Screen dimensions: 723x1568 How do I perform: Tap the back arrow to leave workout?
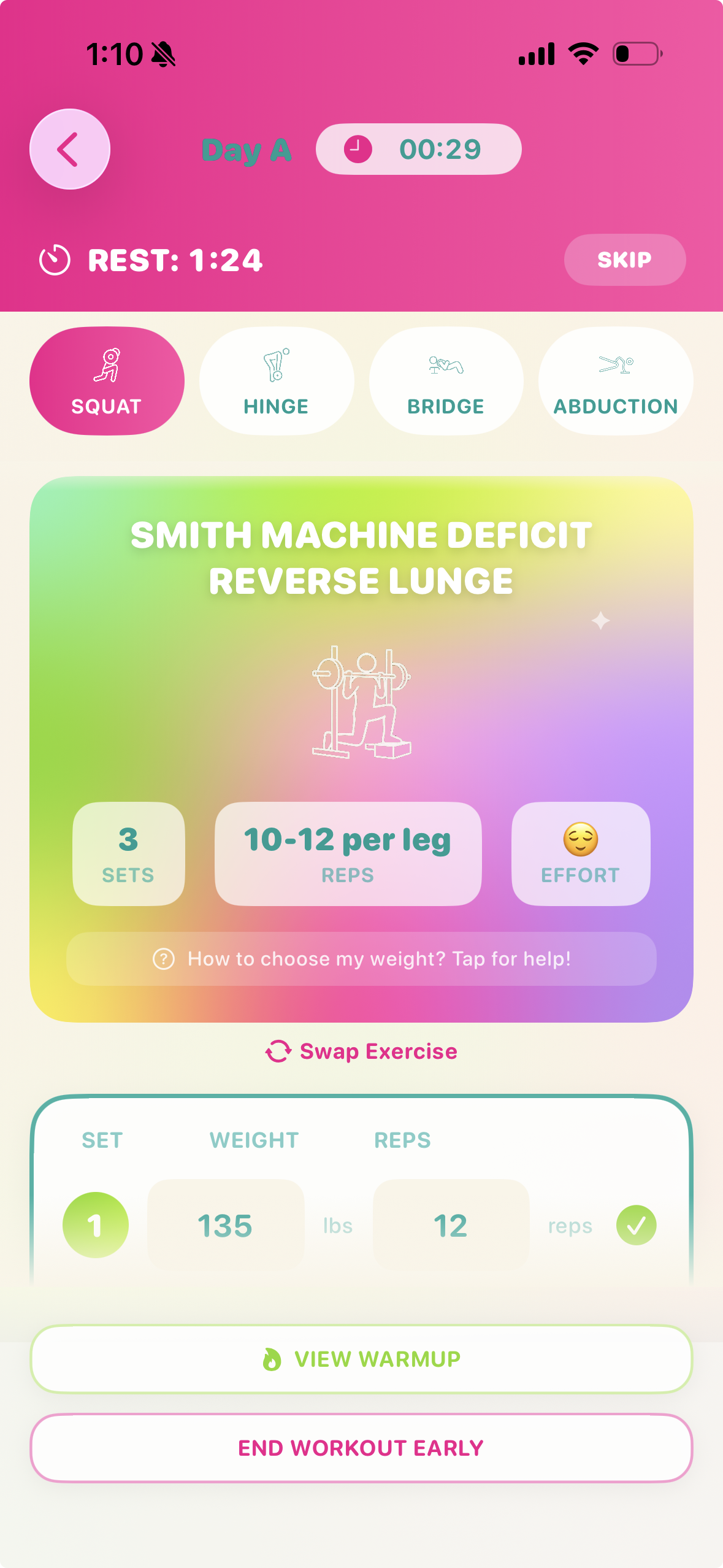(69, 148)
